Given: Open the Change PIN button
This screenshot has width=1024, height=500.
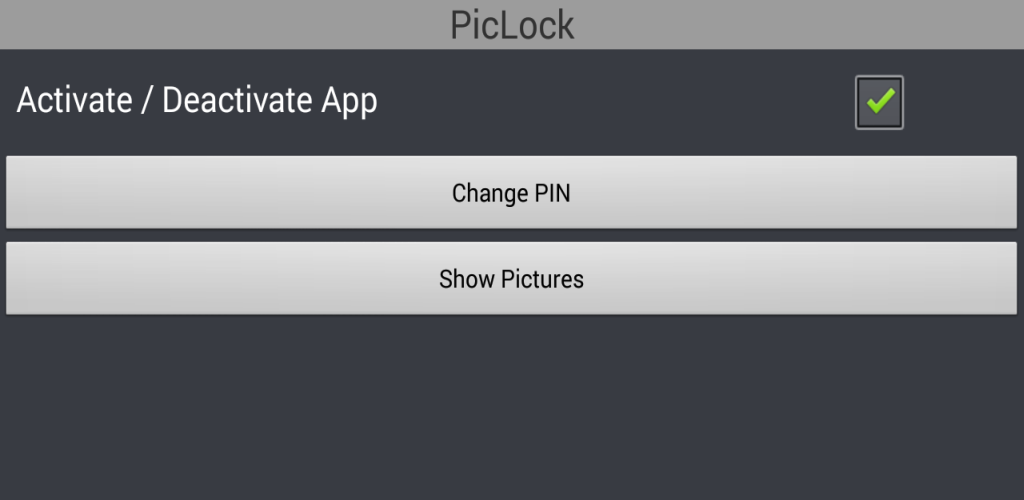Looking at the screenshot, I should (511, 192).
